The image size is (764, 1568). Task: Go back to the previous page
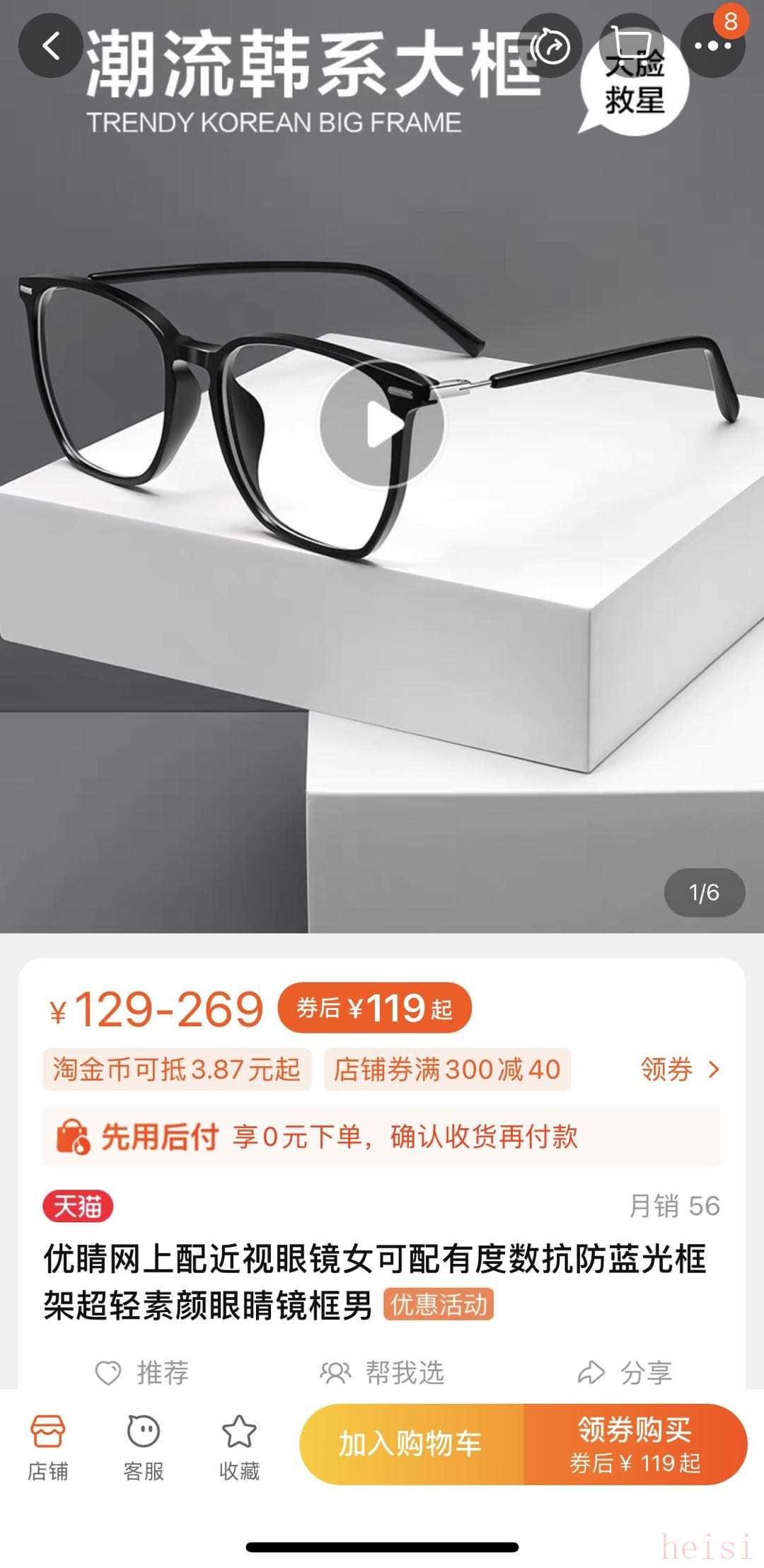point(50,47)
